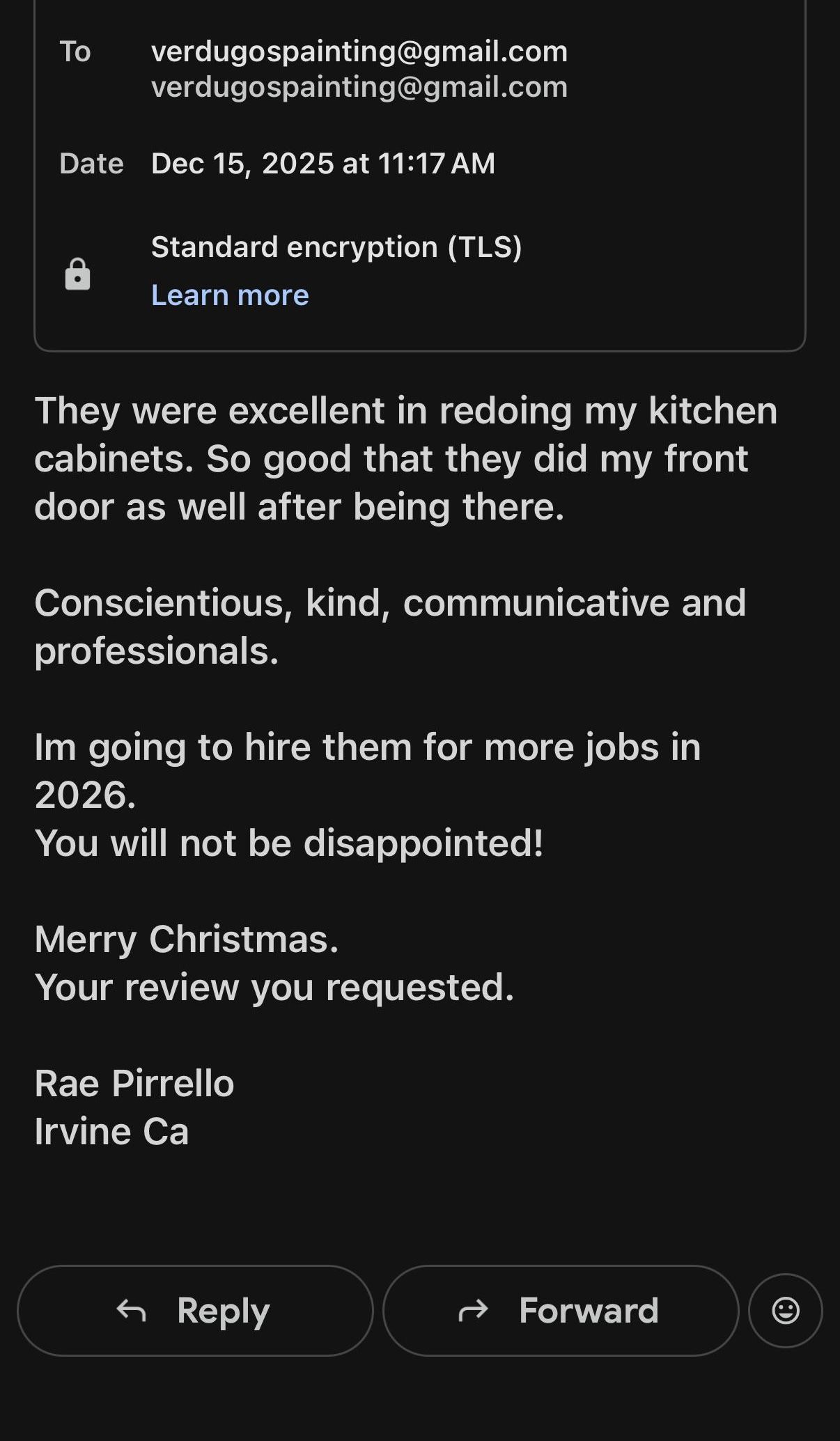Forward this email
Viewport: 840px width, 1441px height.
pos(560,1311)
